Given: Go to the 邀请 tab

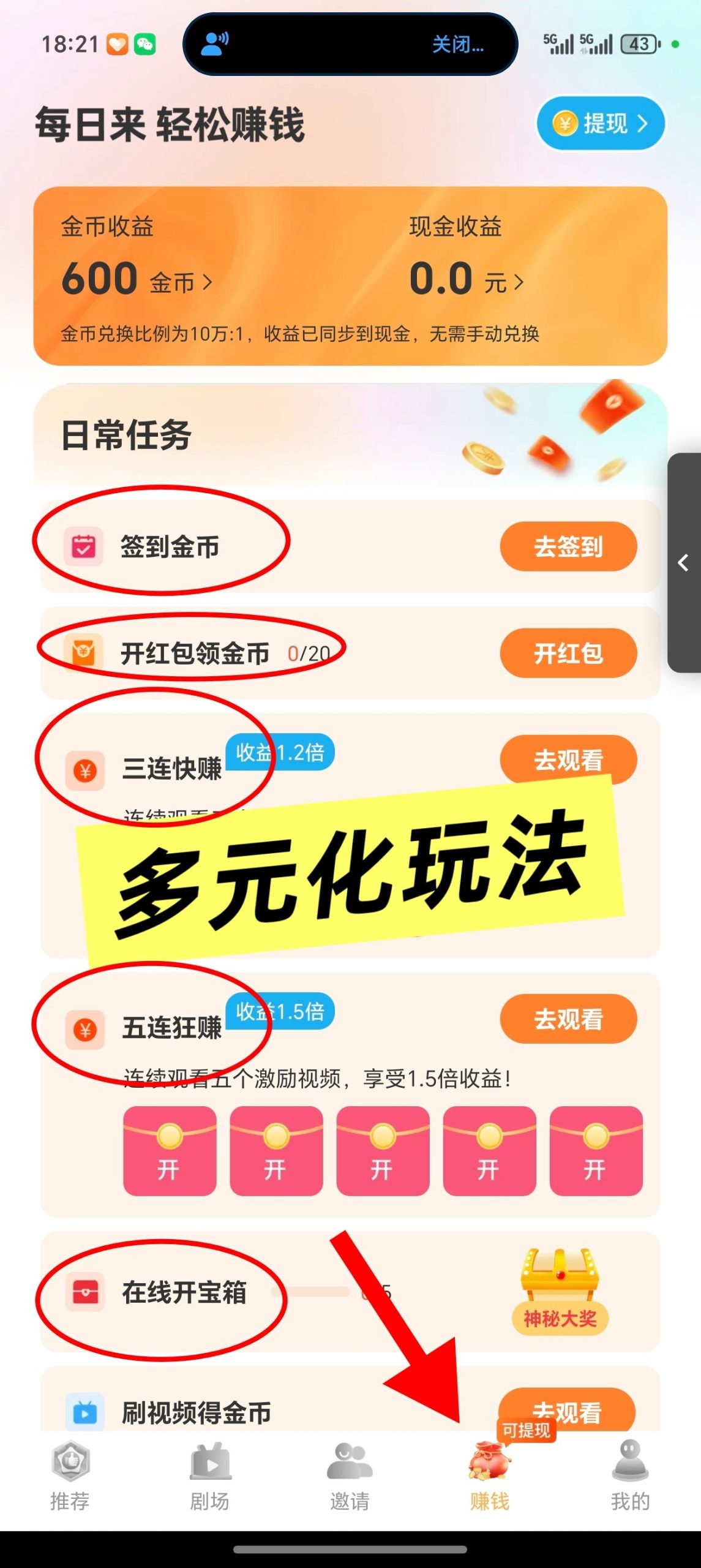Looking at the screenshot, I should click(350, 1476).
